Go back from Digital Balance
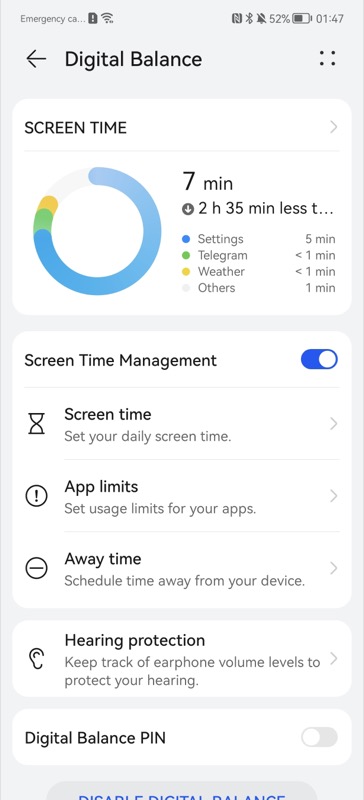 click(x=36, y=59)
